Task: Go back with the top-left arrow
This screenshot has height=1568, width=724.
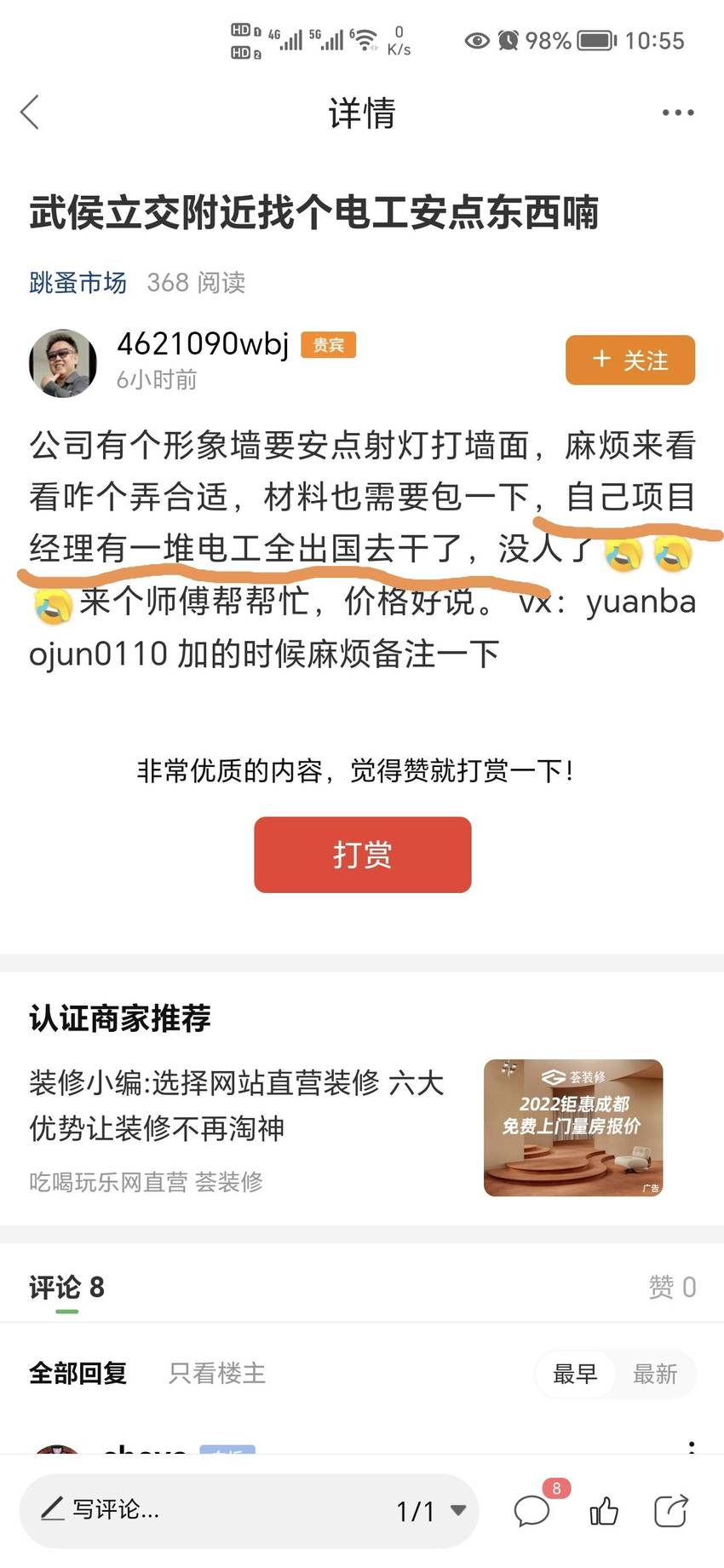Action: point(30,112)
